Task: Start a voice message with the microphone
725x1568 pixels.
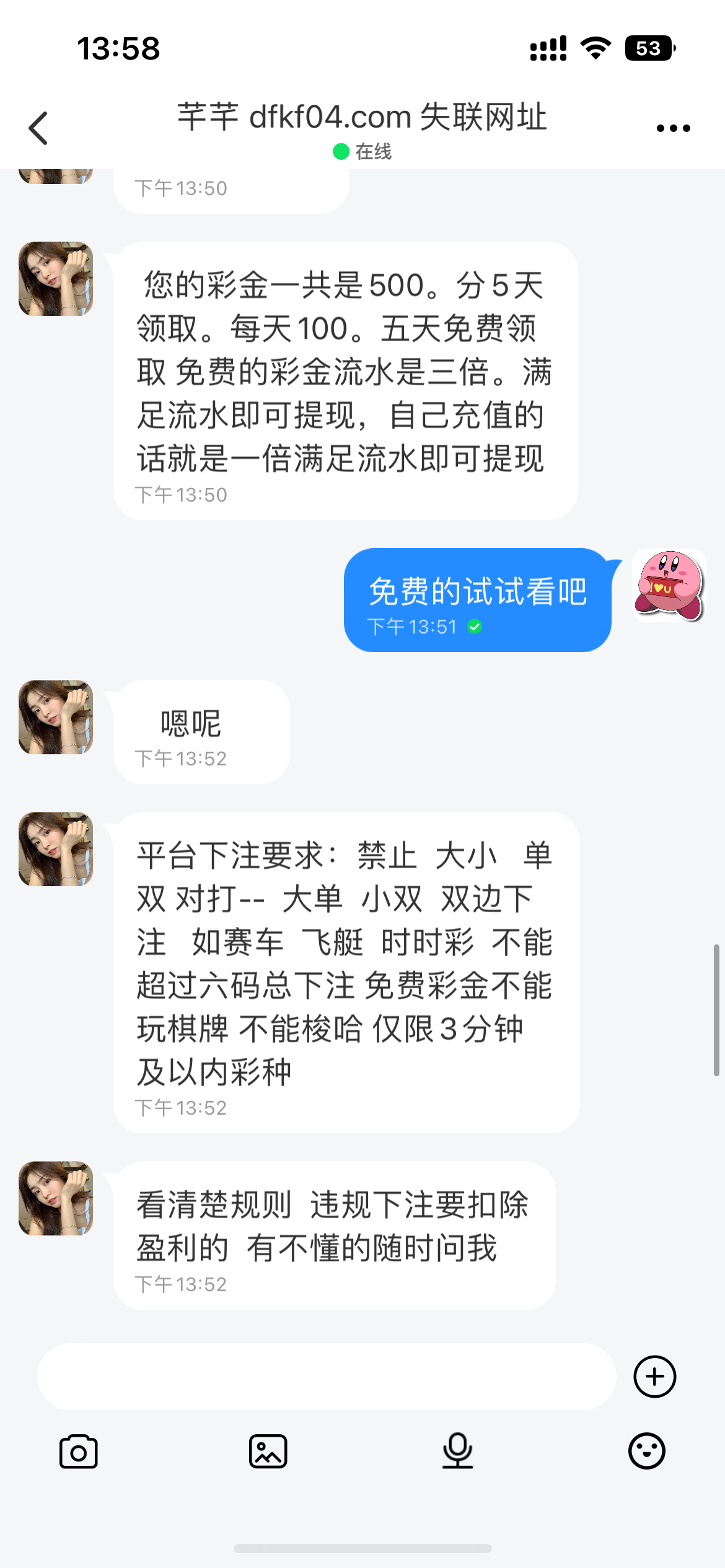Action: click(x=457, y=1451)
